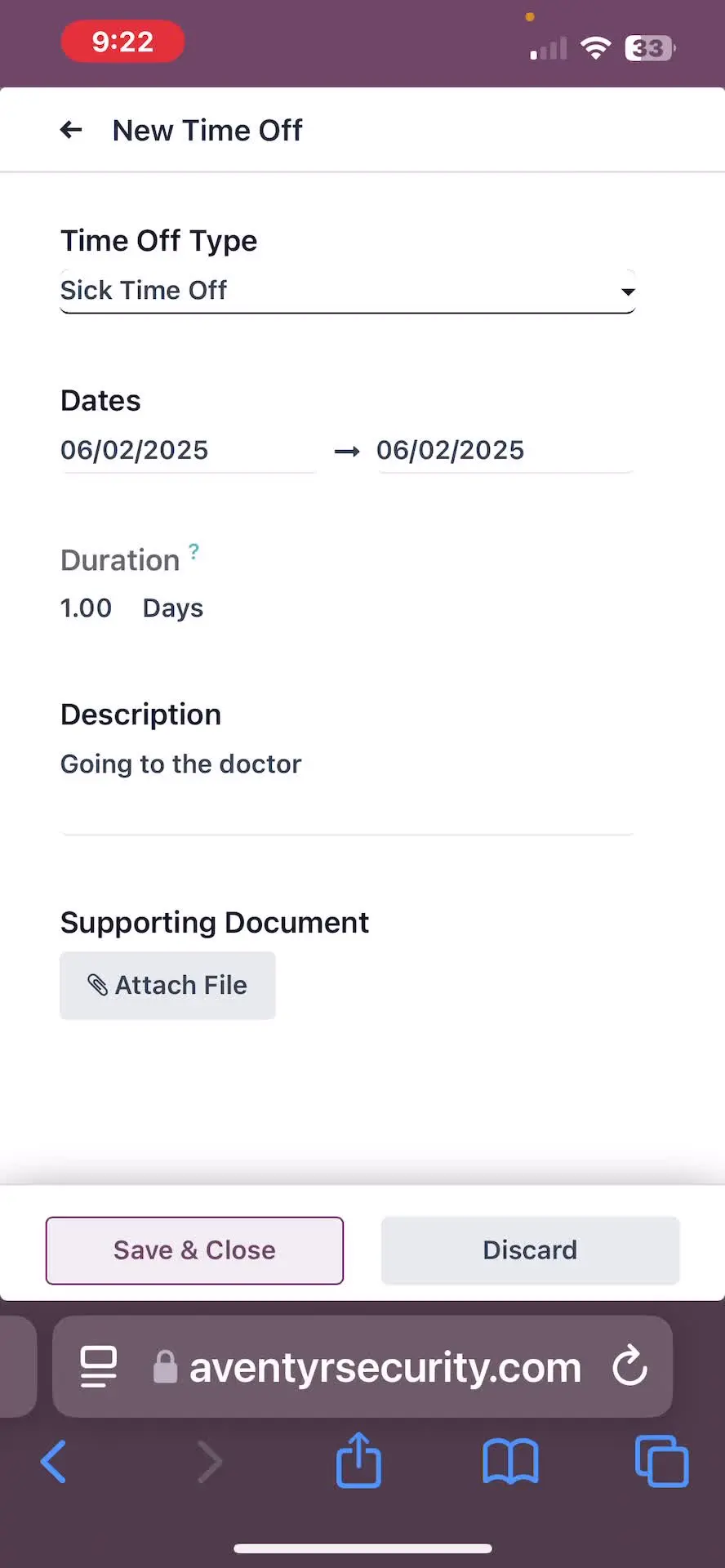Discard this time off request

[530, 1250]
